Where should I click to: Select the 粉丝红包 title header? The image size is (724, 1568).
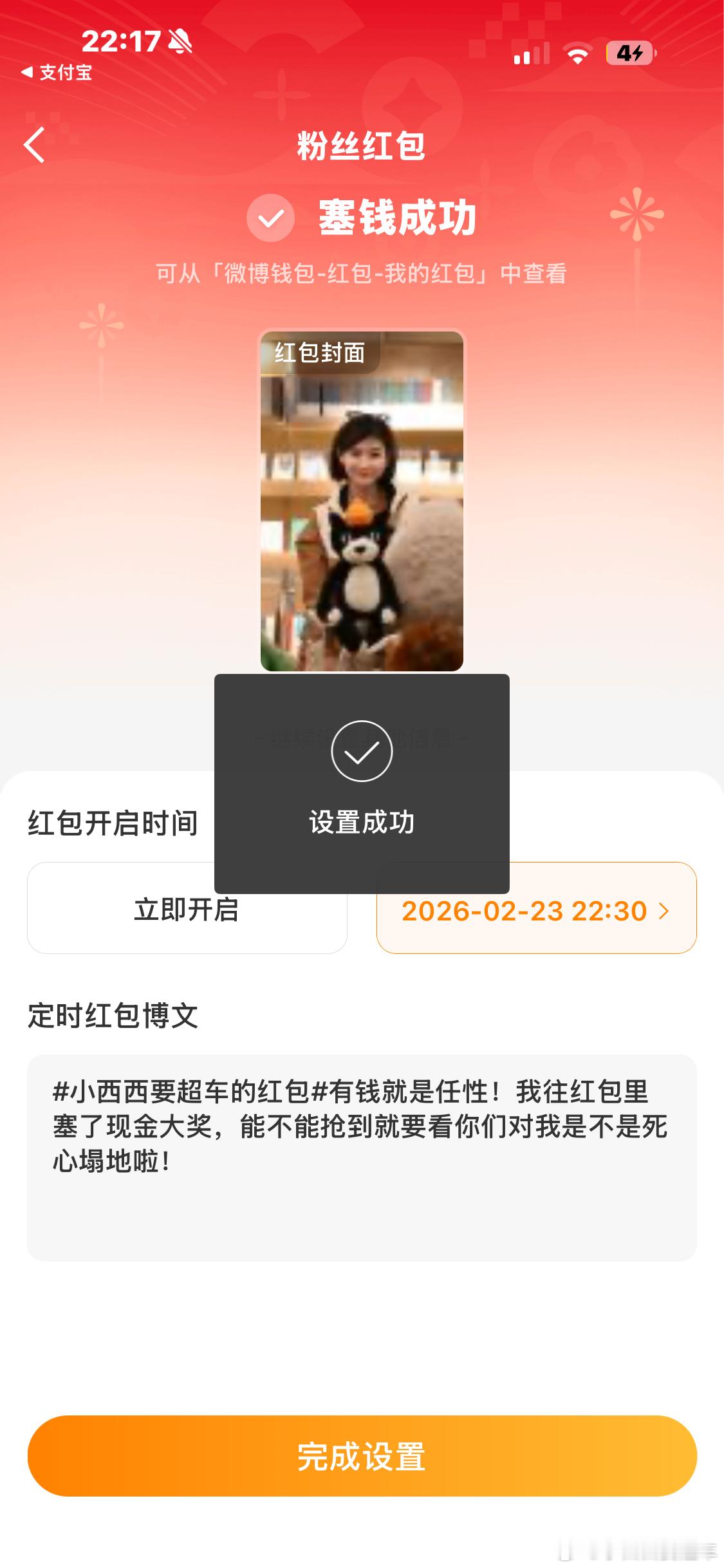(x=362, y=144)
